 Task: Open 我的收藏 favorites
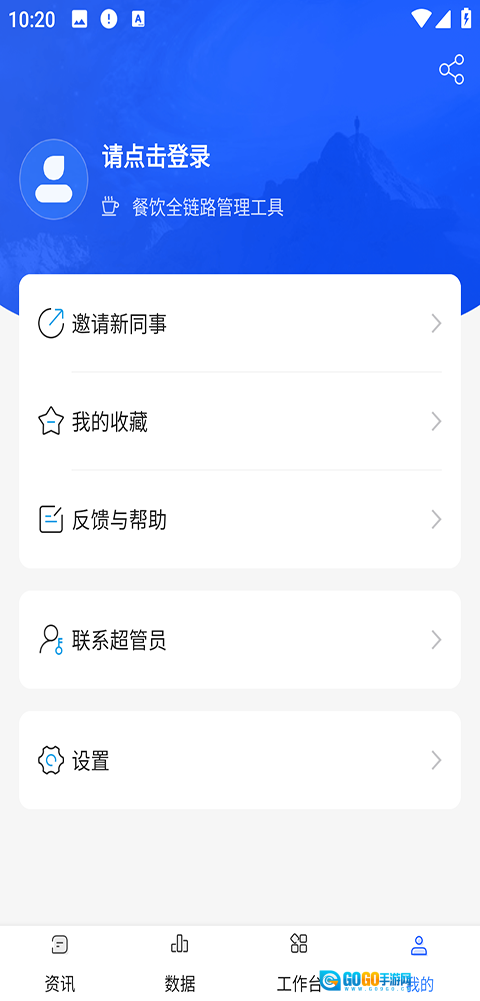pyautogui.click(x=240, y=421)
